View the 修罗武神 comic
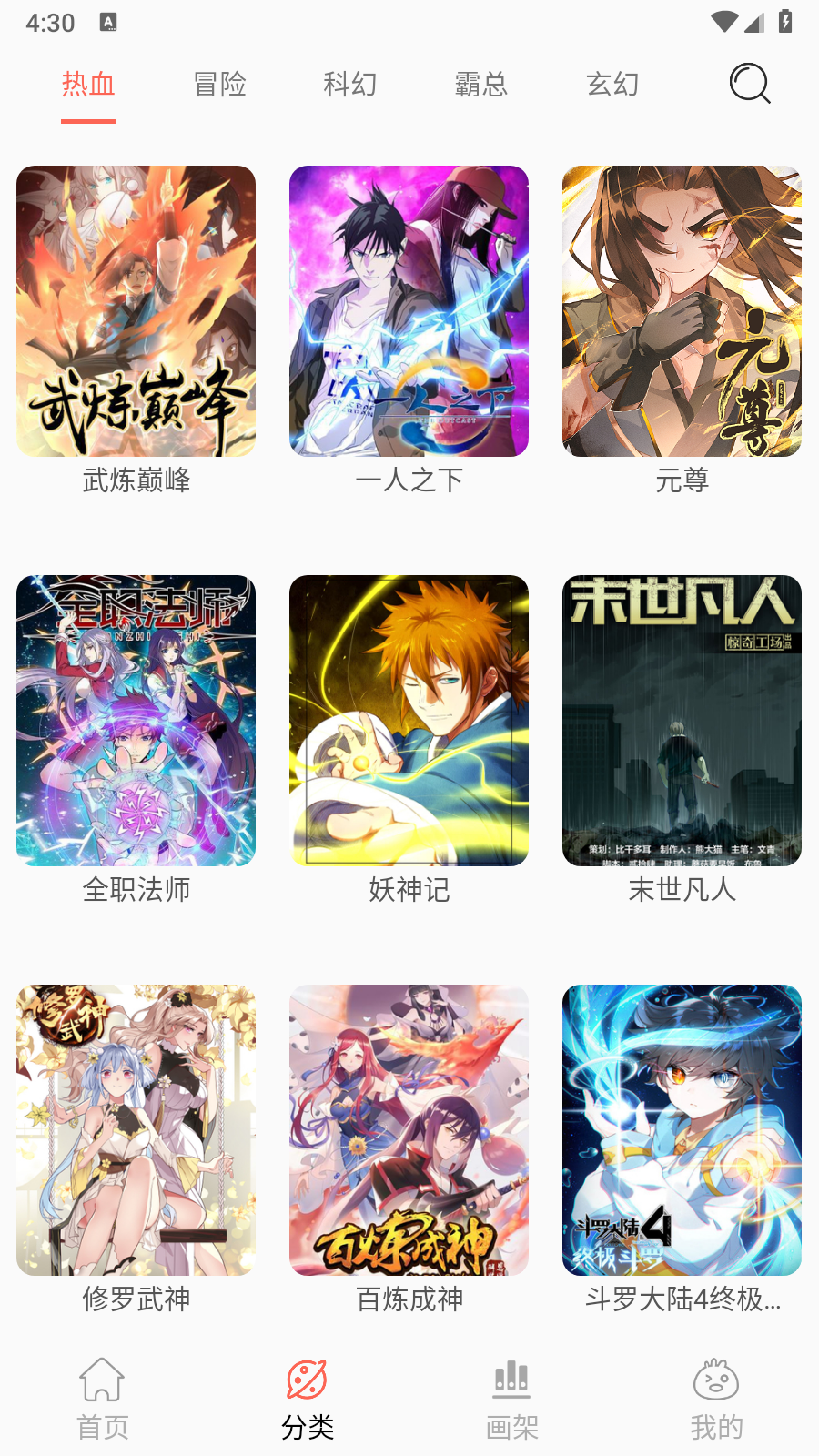This screenshot has width=819, height=1456. [136, 1130]
